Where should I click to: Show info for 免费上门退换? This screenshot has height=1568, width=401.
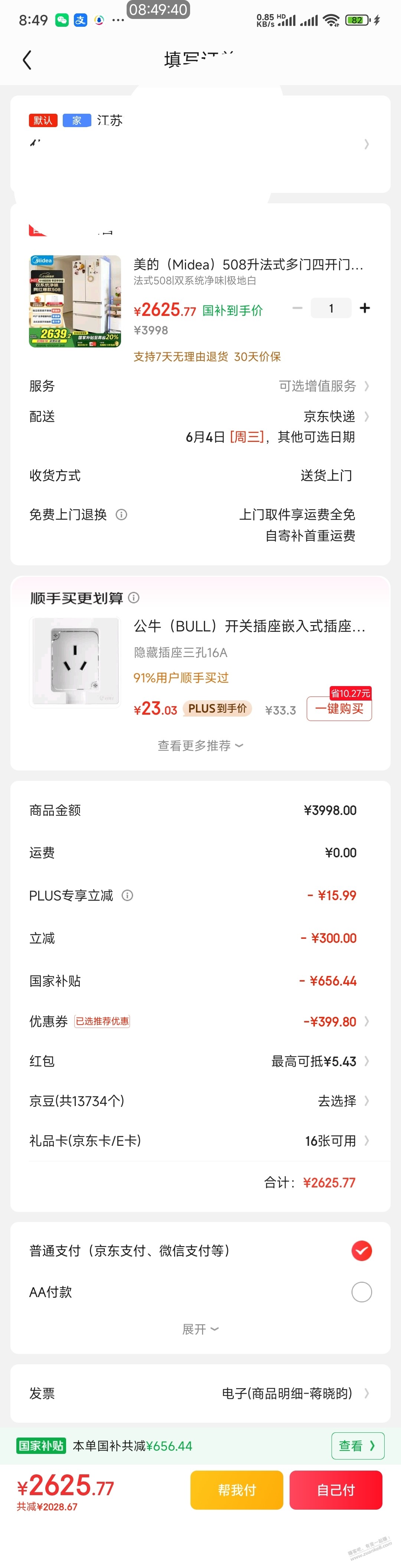click(x=122, y=515)
